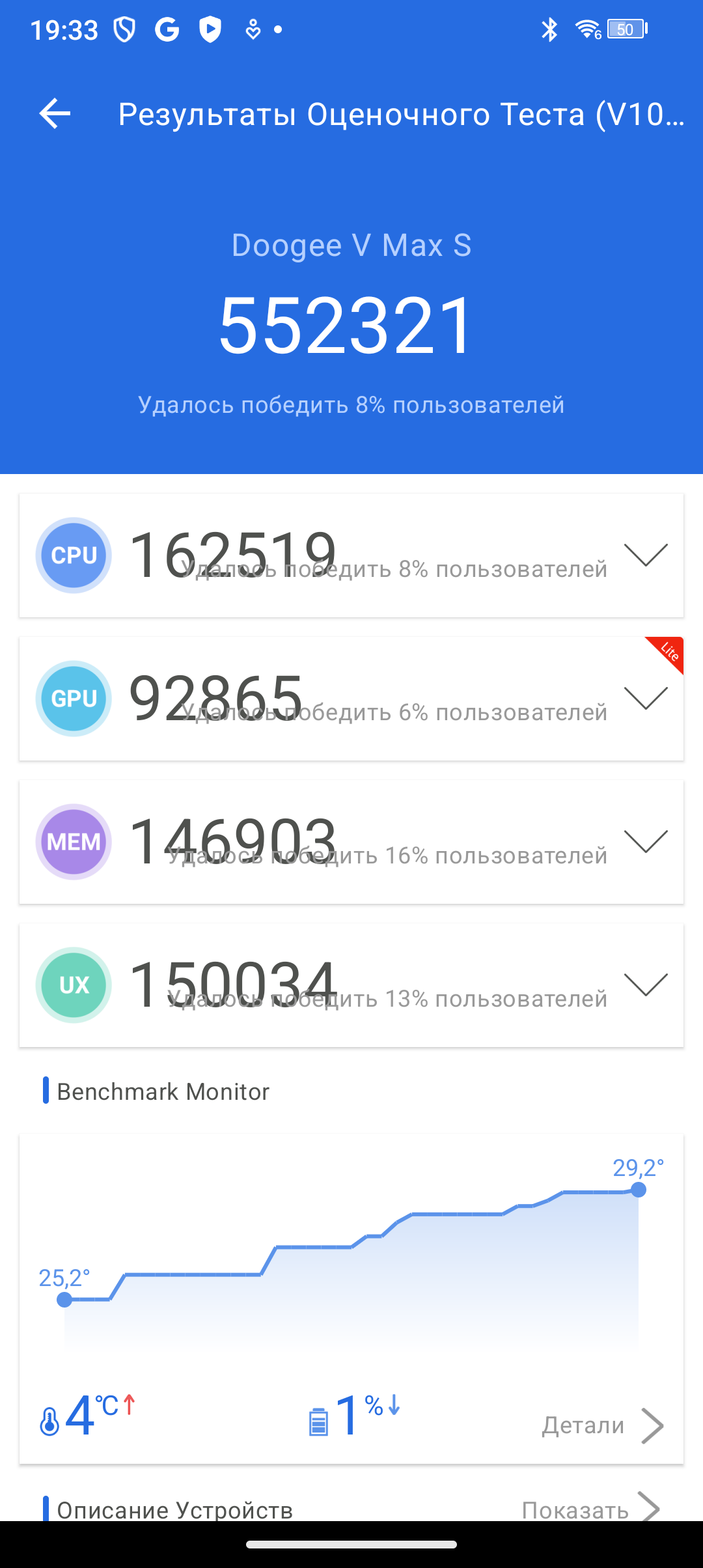Image resolution: width=703 pixels, height=1568 pixels.
Task: Expand the MEM score section
Action: click(x=645, y=841)
